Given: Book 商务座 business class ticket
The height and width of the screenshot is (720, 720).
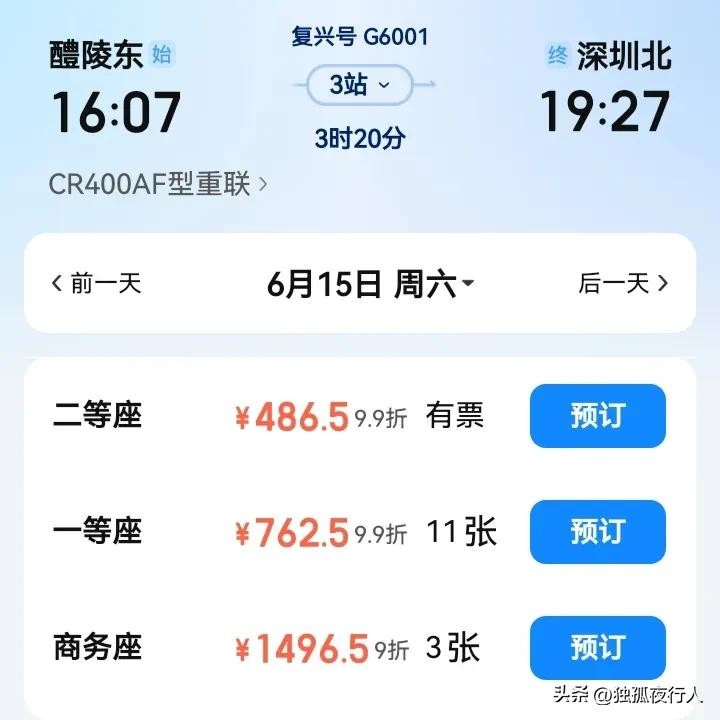Looking at the screenshot, I should point(597,647).
